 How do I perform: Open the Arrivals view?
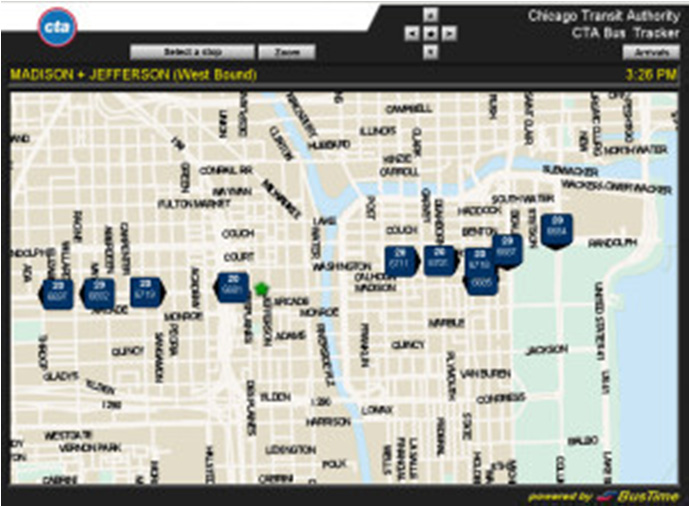650,52
